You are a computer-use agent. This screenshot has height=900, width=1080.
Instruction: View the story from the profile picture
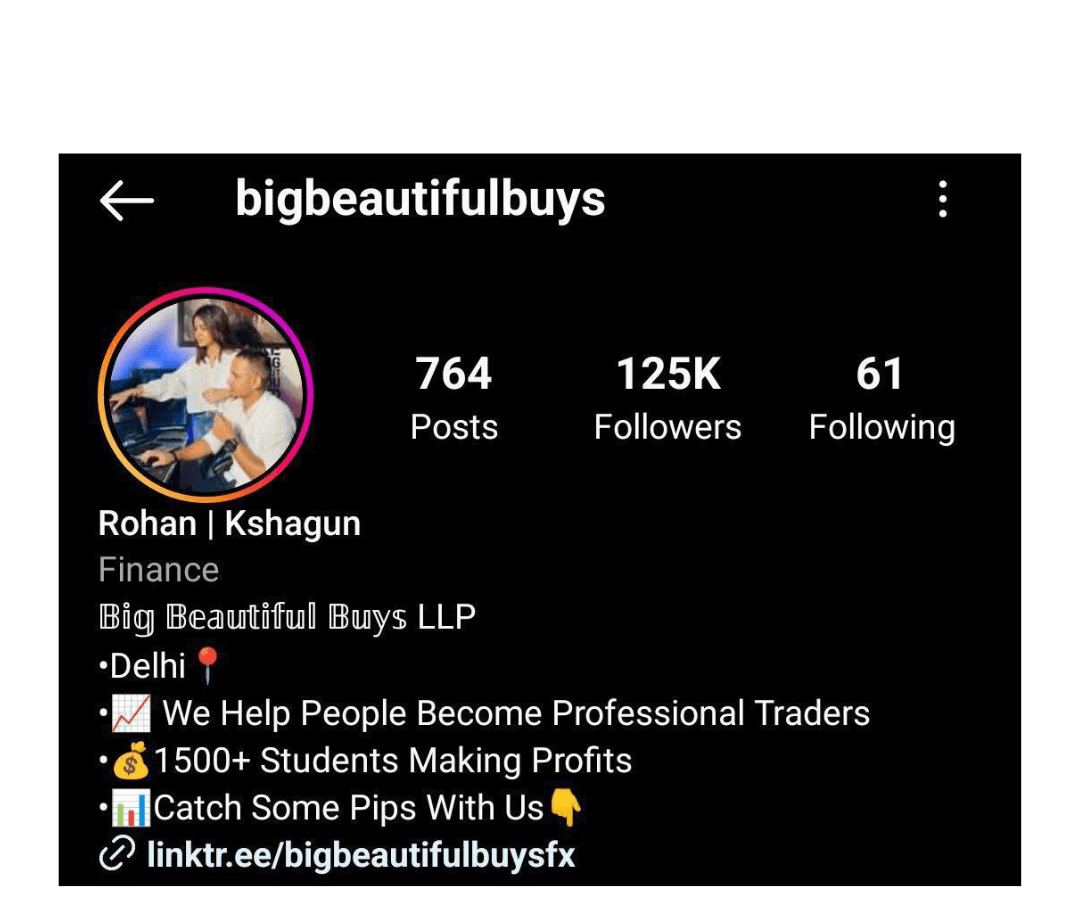coord(205,395)
